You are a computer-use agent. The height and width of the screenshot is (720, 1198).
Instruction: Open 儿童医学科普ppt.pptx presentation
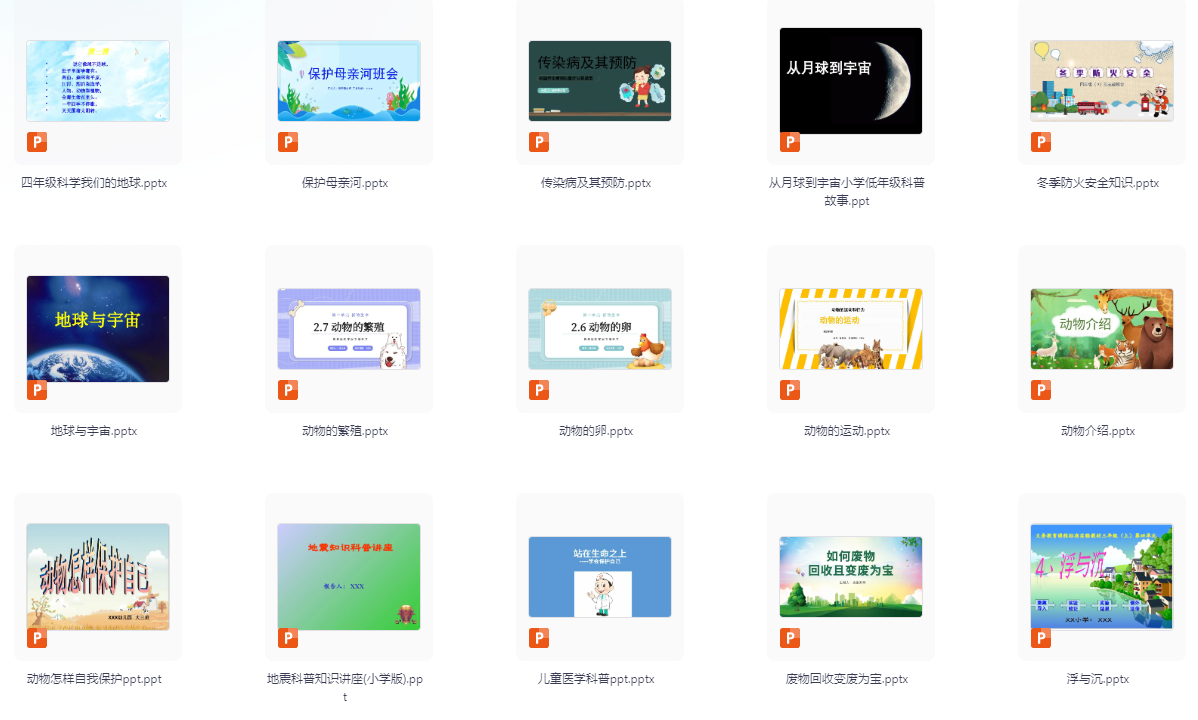[600, 577]
